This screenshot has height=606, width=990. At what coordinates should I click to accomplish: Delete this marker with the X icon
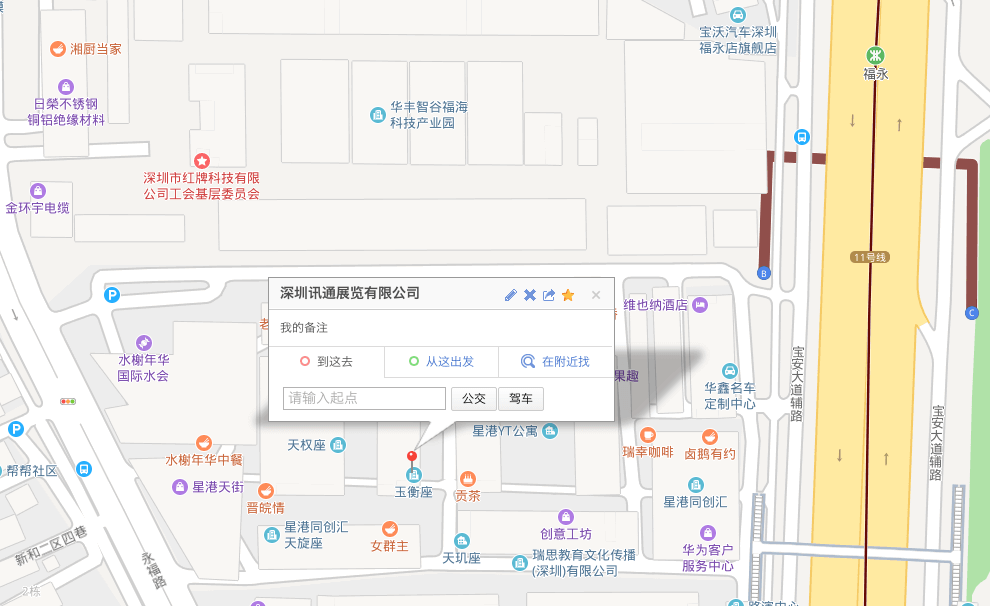[x=530, y=295]
